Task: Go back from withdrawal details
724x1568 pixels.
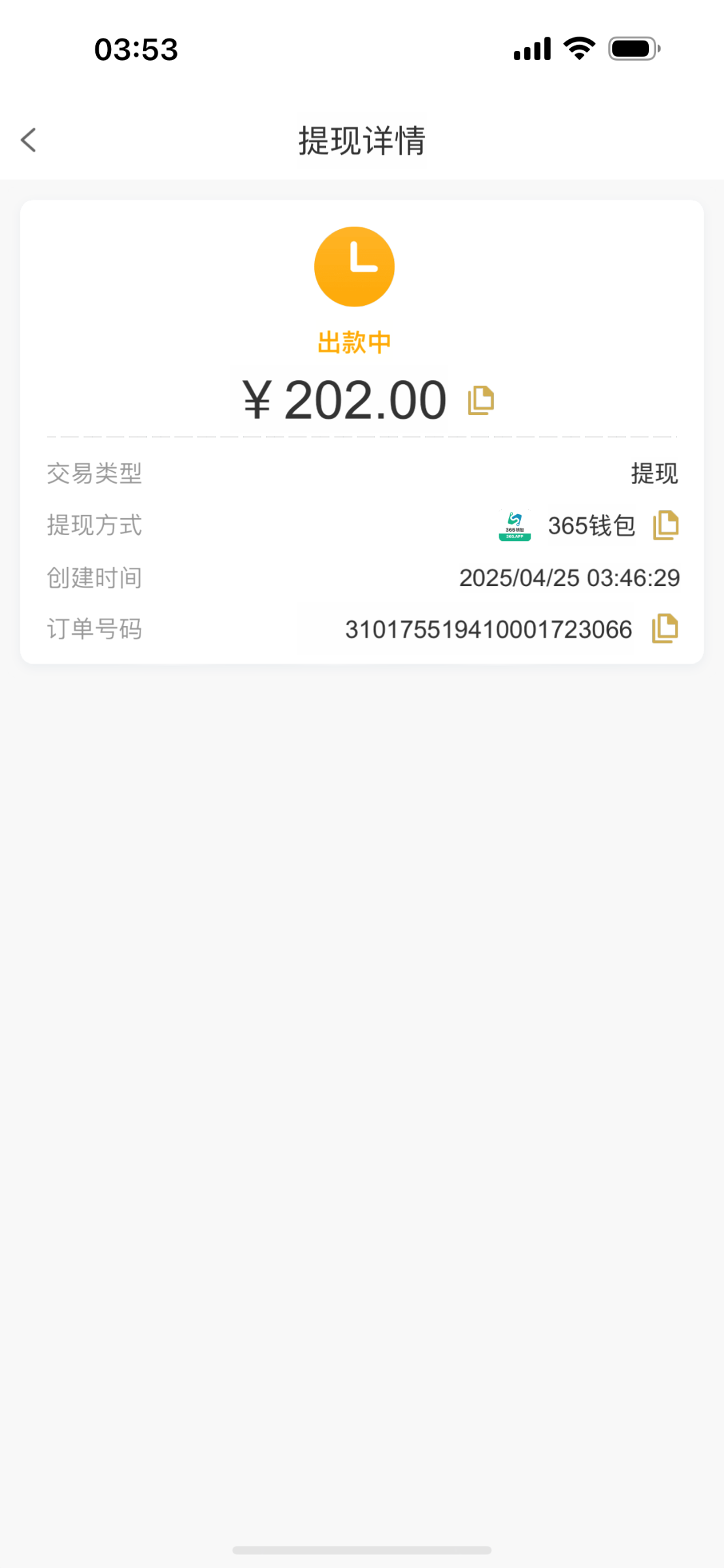Action: 29,140
